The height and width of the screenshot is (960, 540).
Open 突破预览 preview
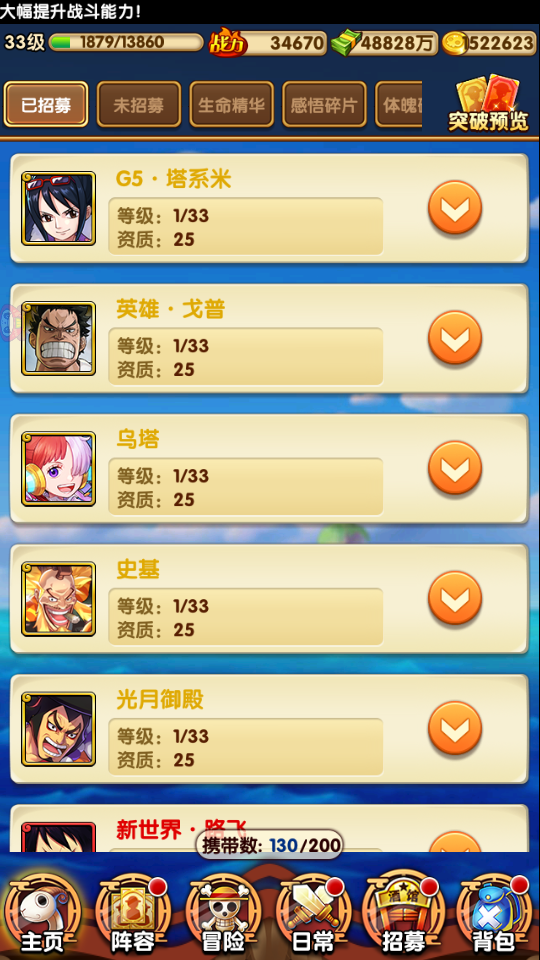tap(488, 103)
